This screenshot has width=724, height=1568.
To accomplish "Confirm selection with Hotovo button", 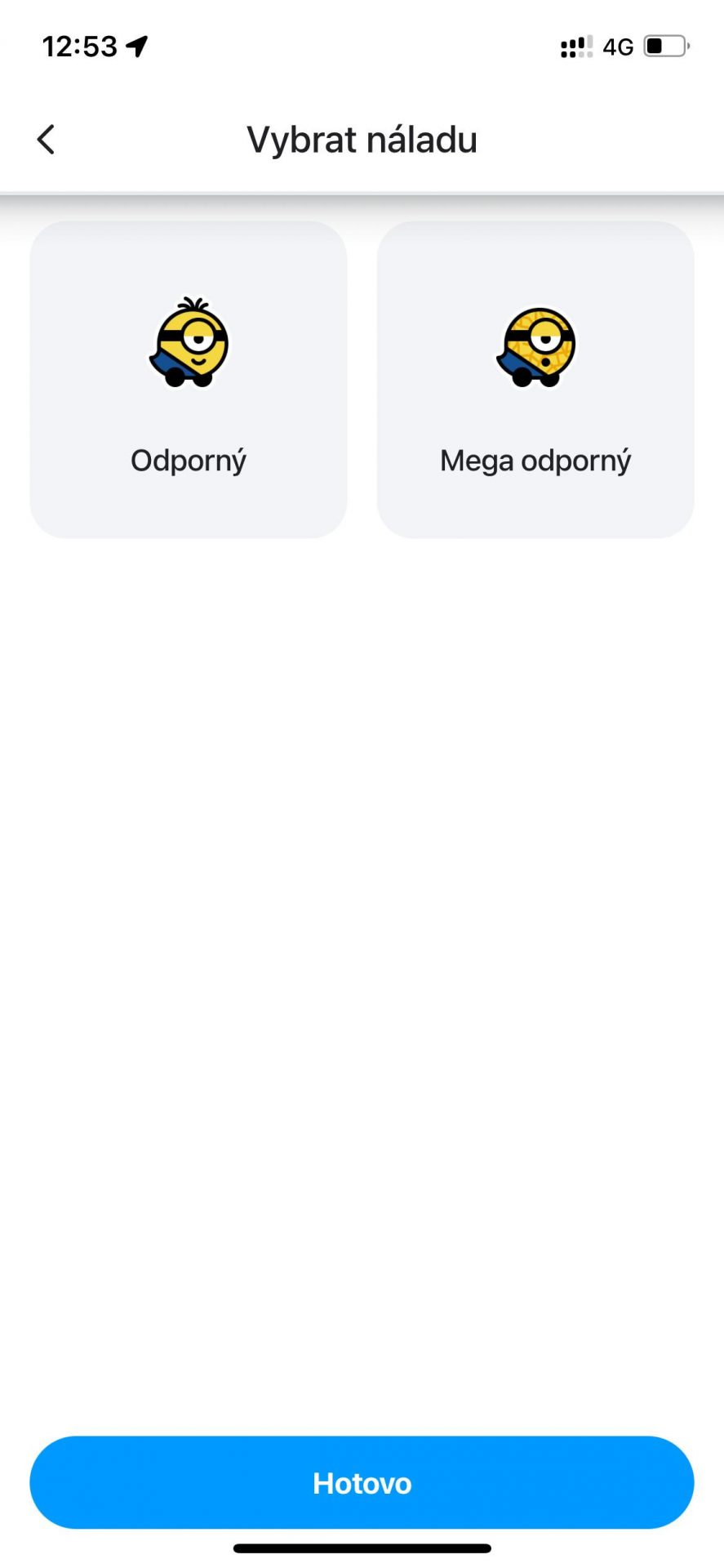I will 362,1482.
